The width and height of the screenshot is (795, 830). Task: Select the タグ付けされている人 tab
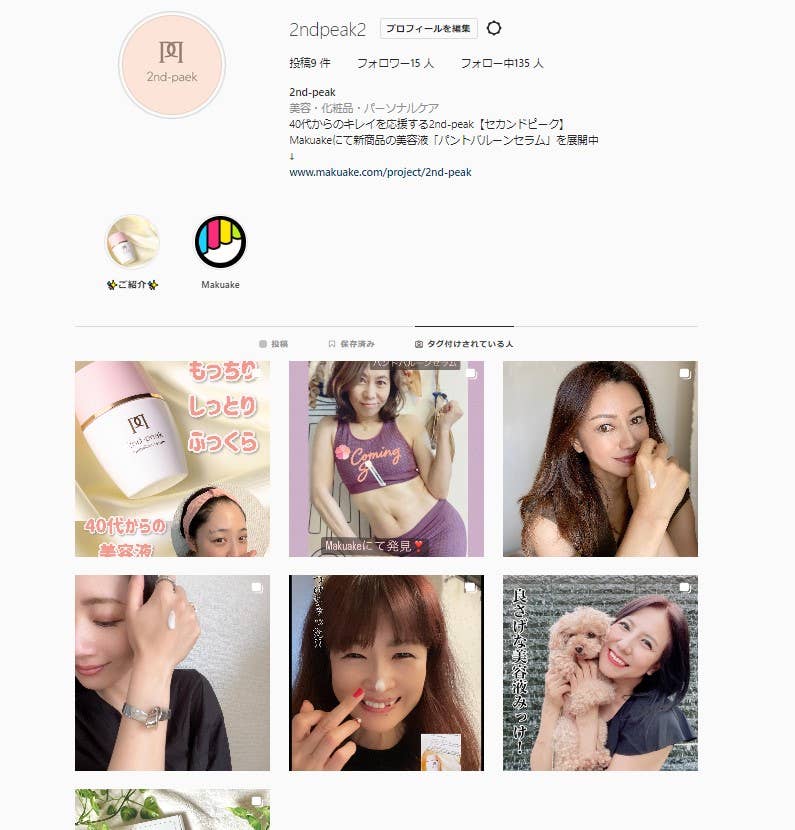point(464,344)
